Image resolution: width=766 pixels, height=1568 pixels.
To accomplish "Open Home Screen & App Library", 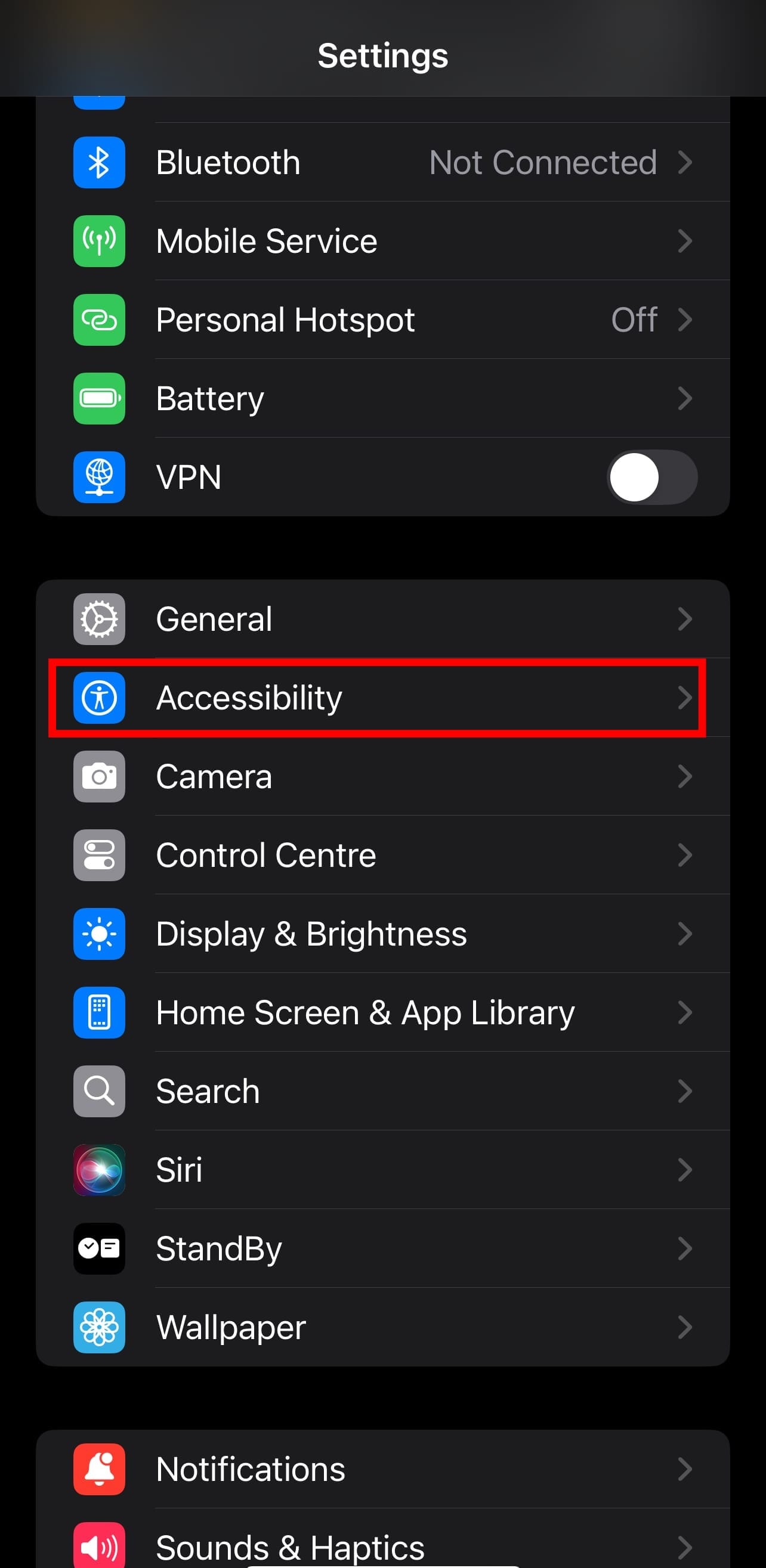I will (x=382, y=1013).
